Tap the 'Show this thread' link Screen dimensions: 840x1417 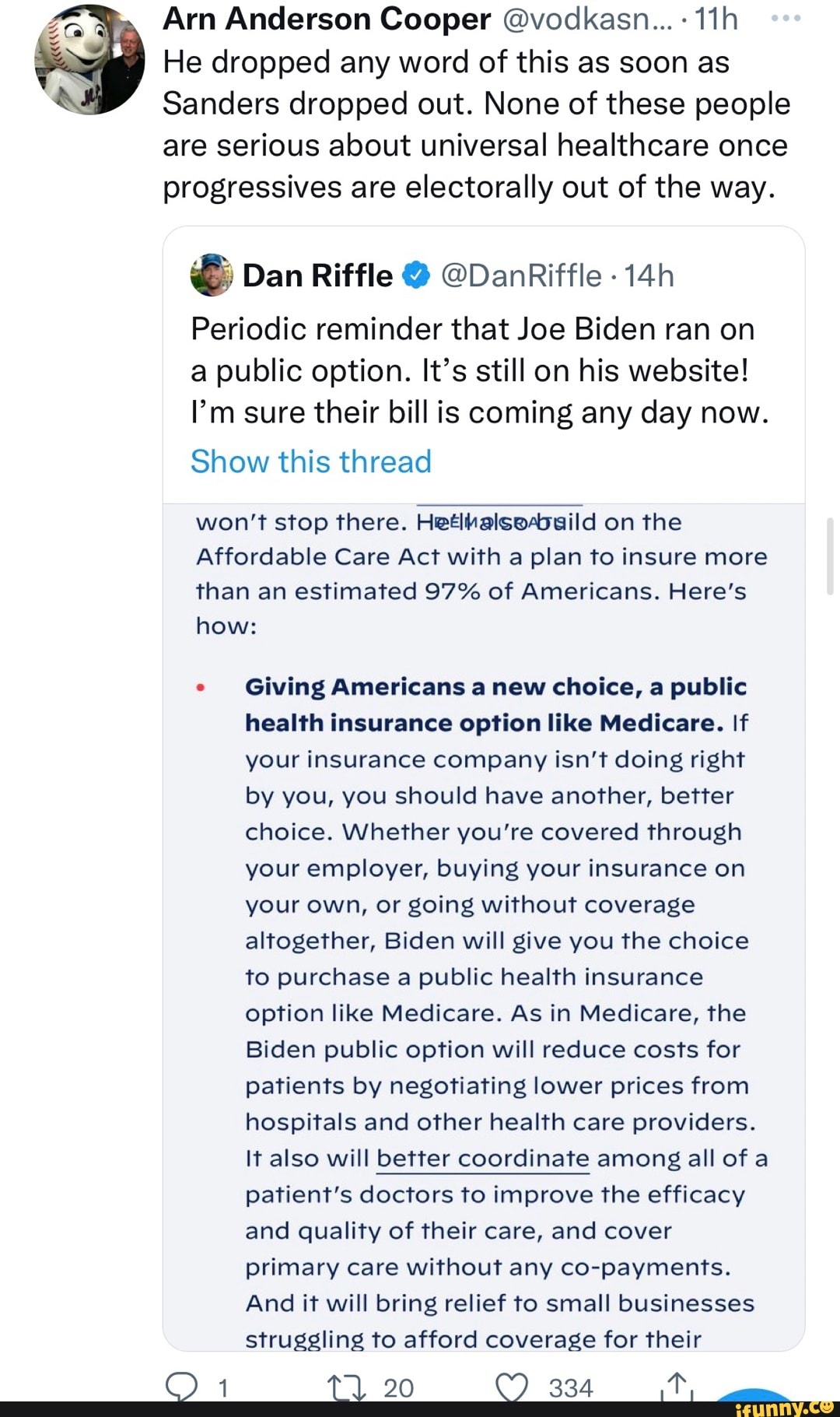click(x=310, y=461)
